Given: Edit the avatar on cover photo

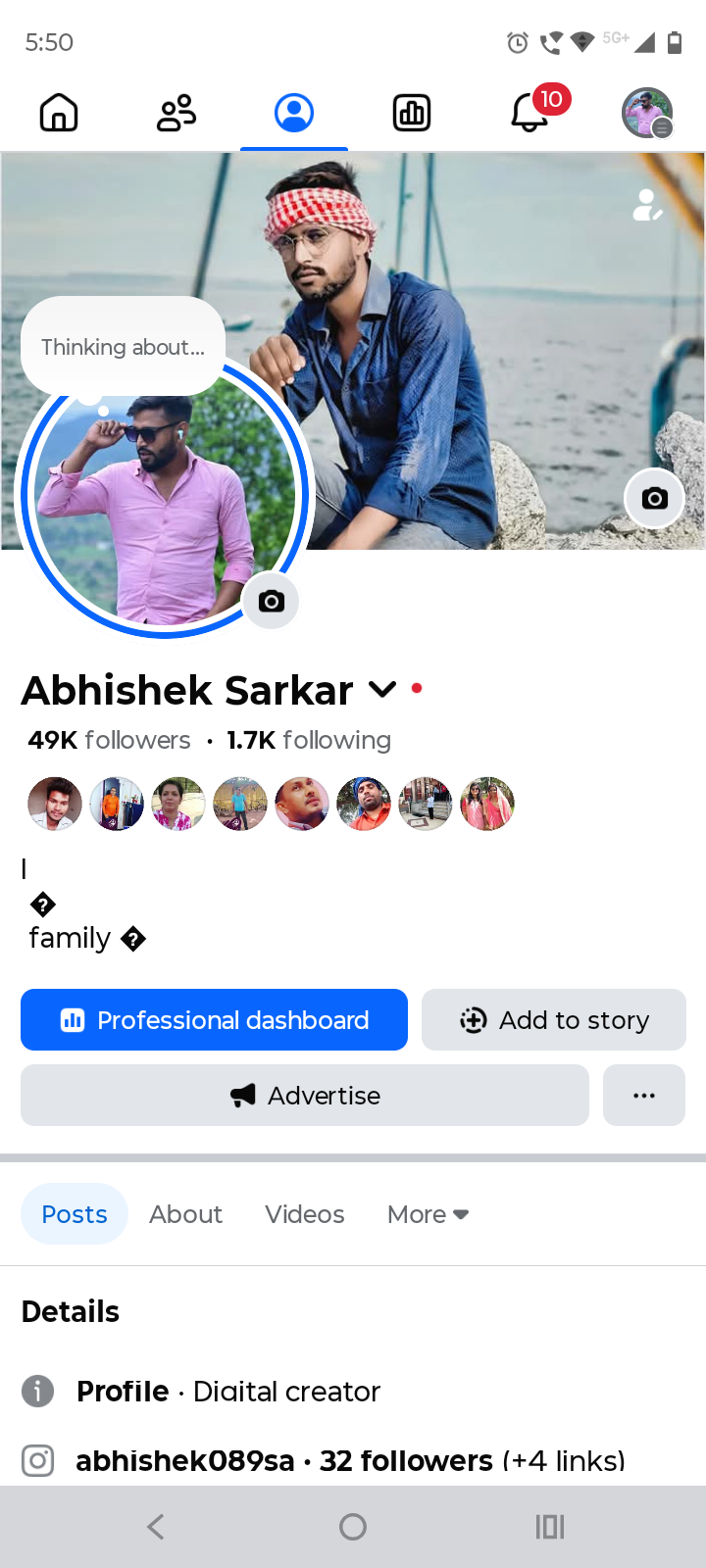Looking at the screenshot, I should click(x=647, y=205).
